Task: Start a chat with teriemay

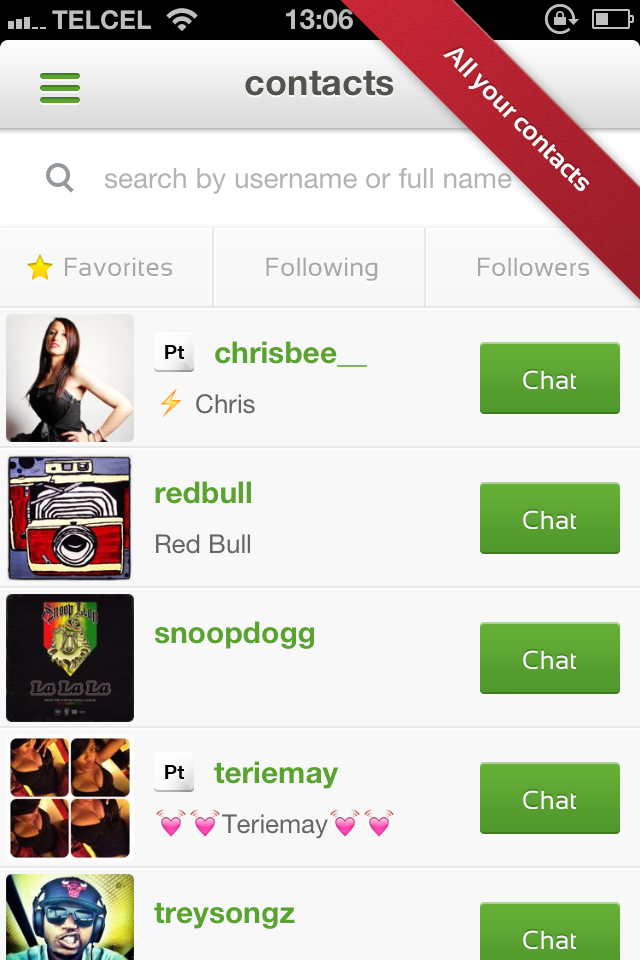Action: (x=549, y=799)
